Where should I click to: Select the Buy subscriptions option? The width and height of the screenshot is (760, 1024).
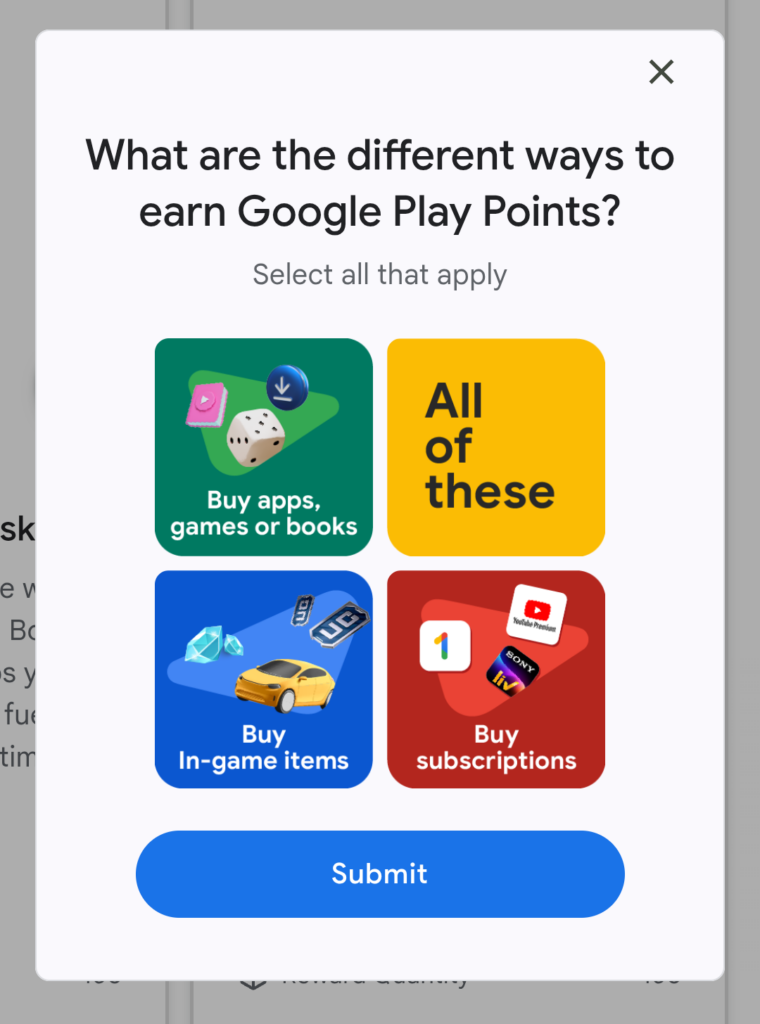(x=496, y=679)
